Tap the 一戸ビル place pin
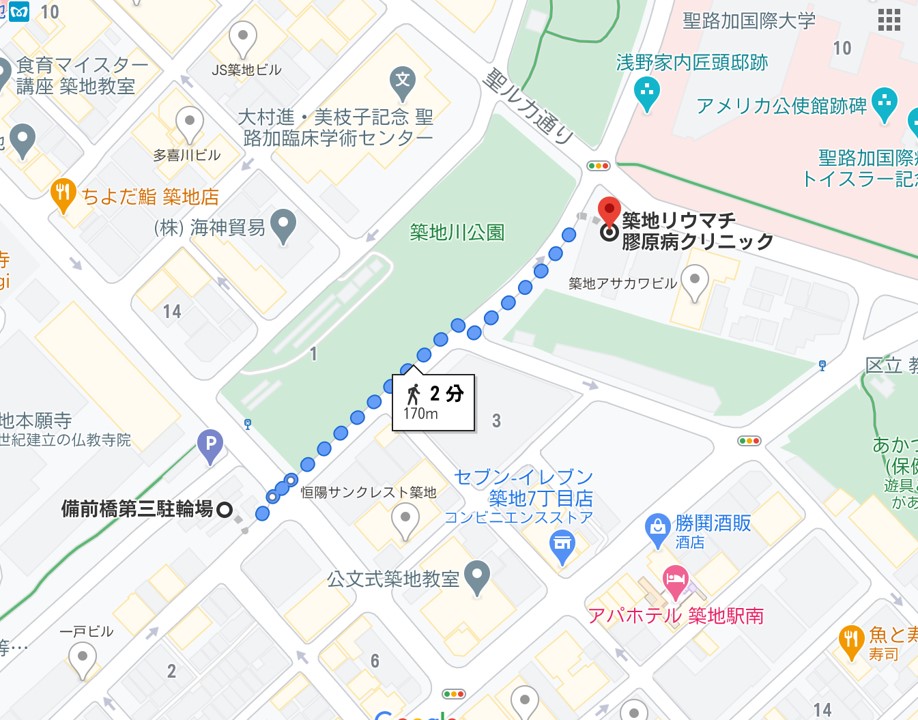918x720 pixels. coord(82,658)
